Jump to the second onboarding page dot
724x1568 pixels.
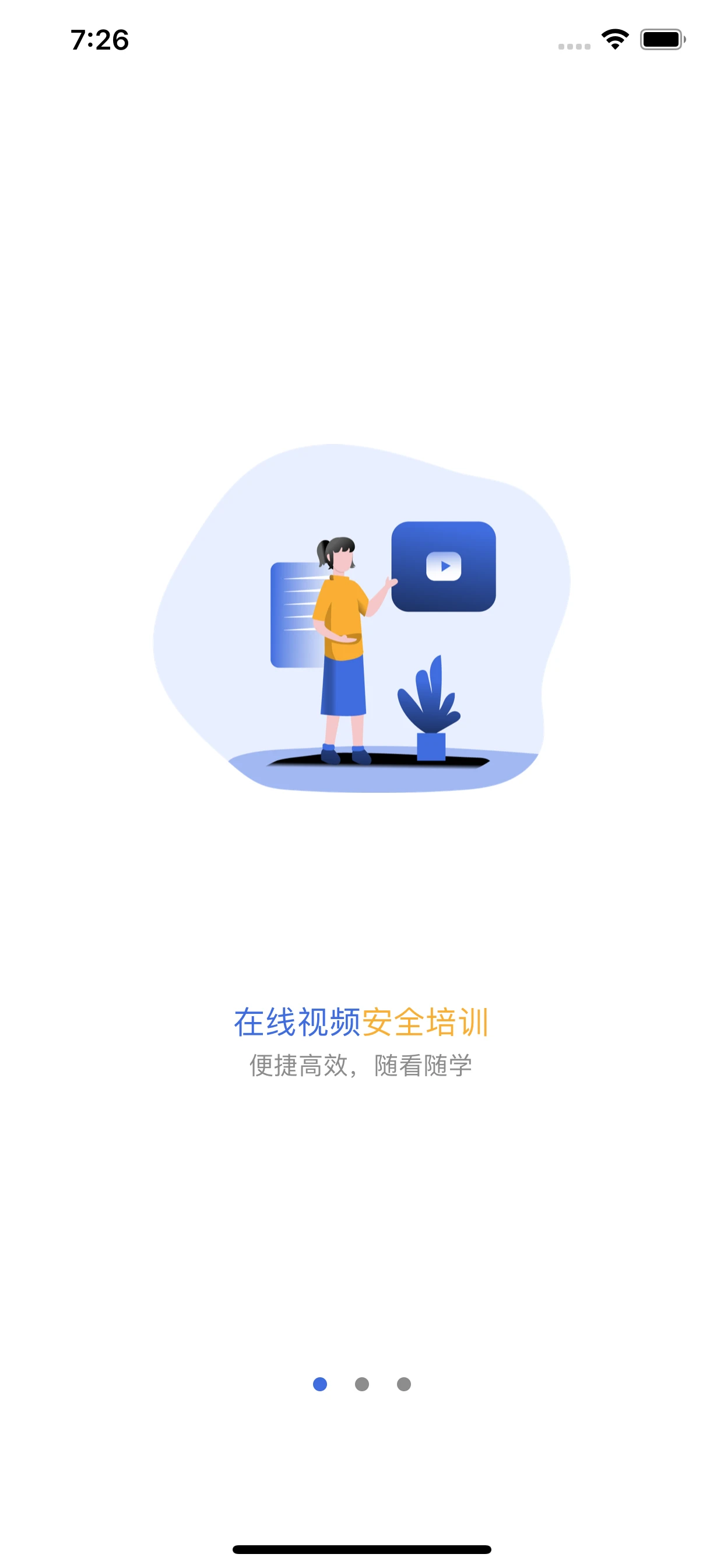[362, 1384]
